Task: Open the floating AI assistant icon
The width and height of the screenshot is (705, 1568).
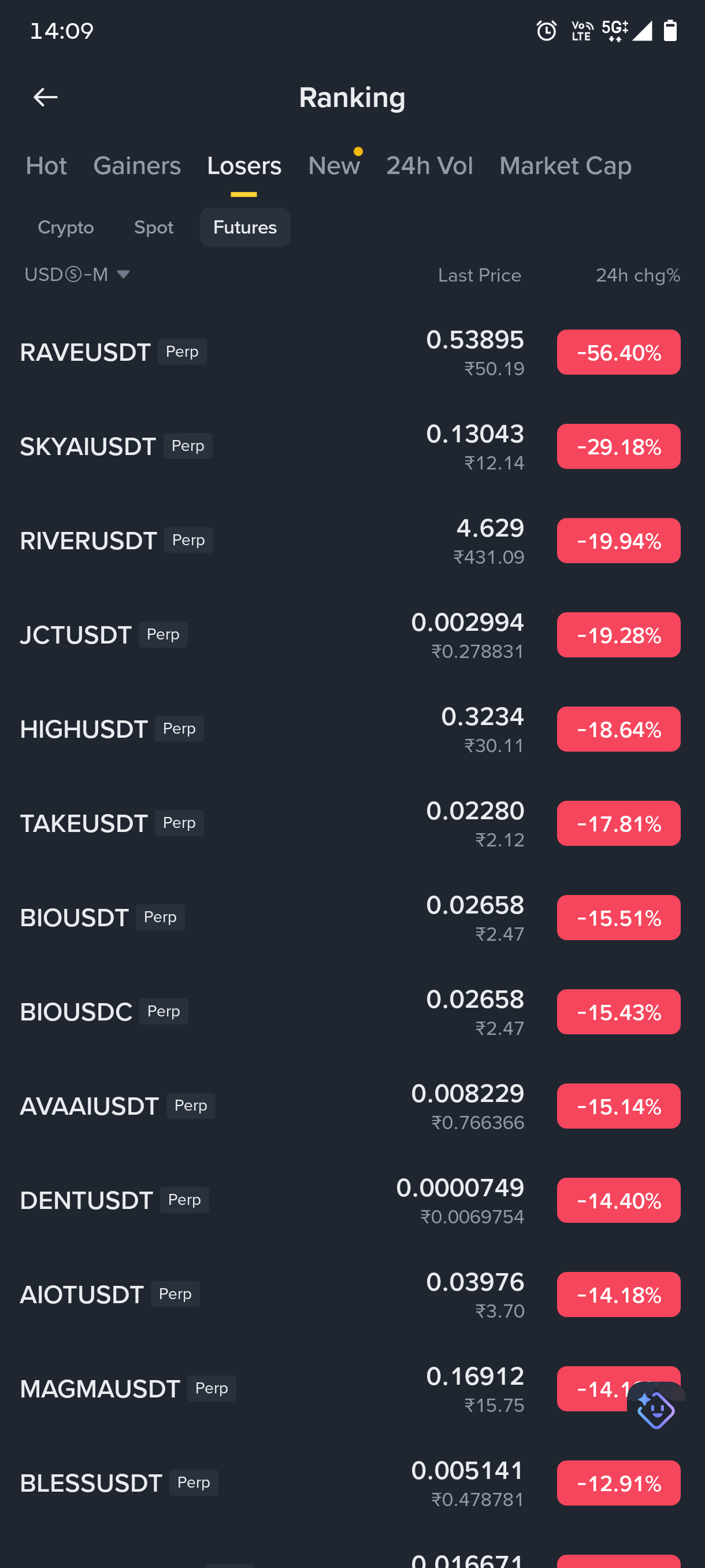Action: pyautogui.click(x=655, y=1409)
